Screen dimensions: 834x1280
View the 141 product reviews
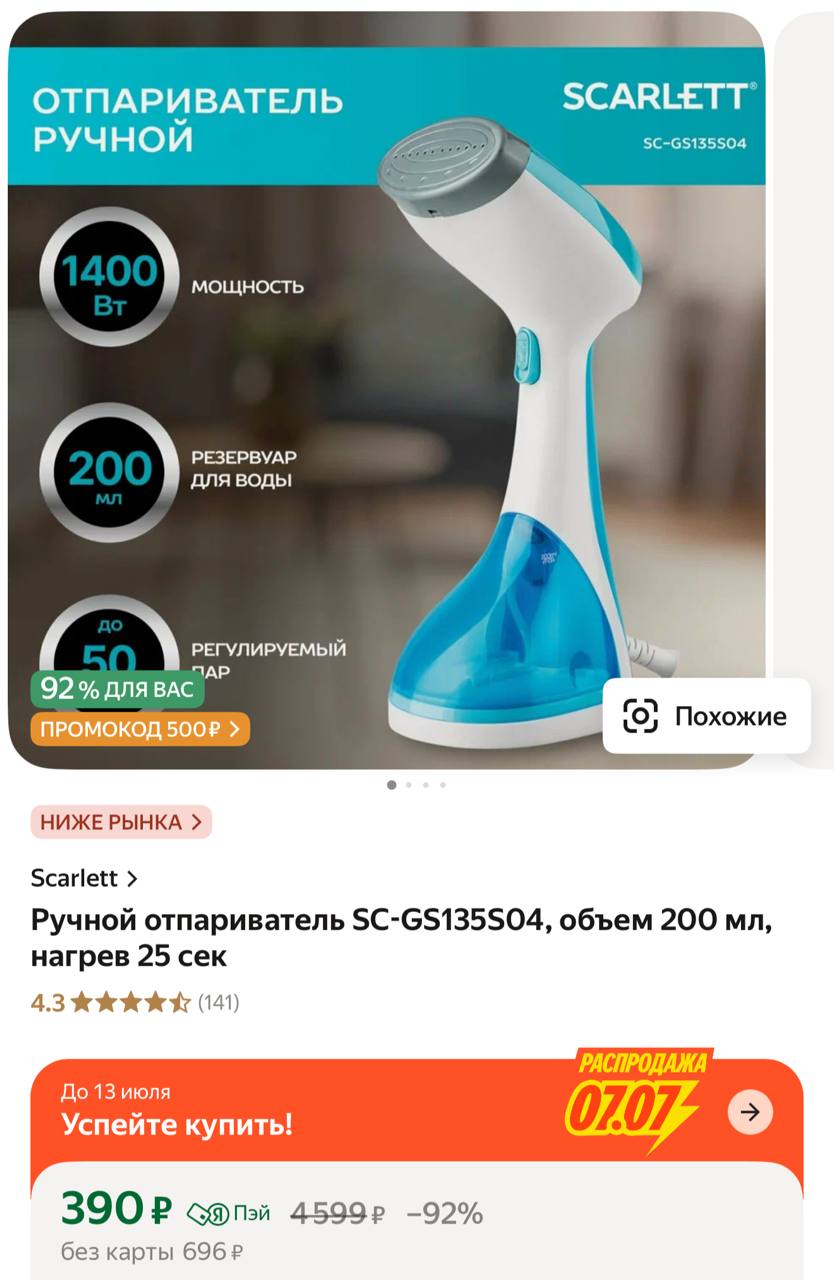(x=218, y=1002)
